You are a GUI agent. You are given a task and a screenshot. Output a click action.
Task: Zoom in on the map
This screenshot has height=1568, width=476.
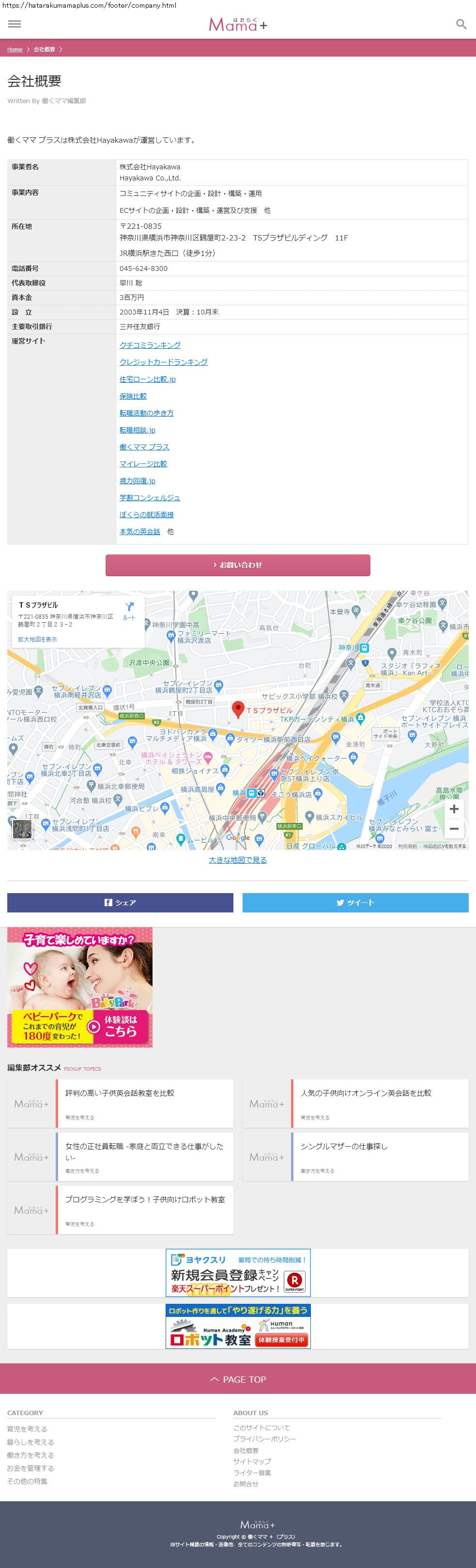453,808
